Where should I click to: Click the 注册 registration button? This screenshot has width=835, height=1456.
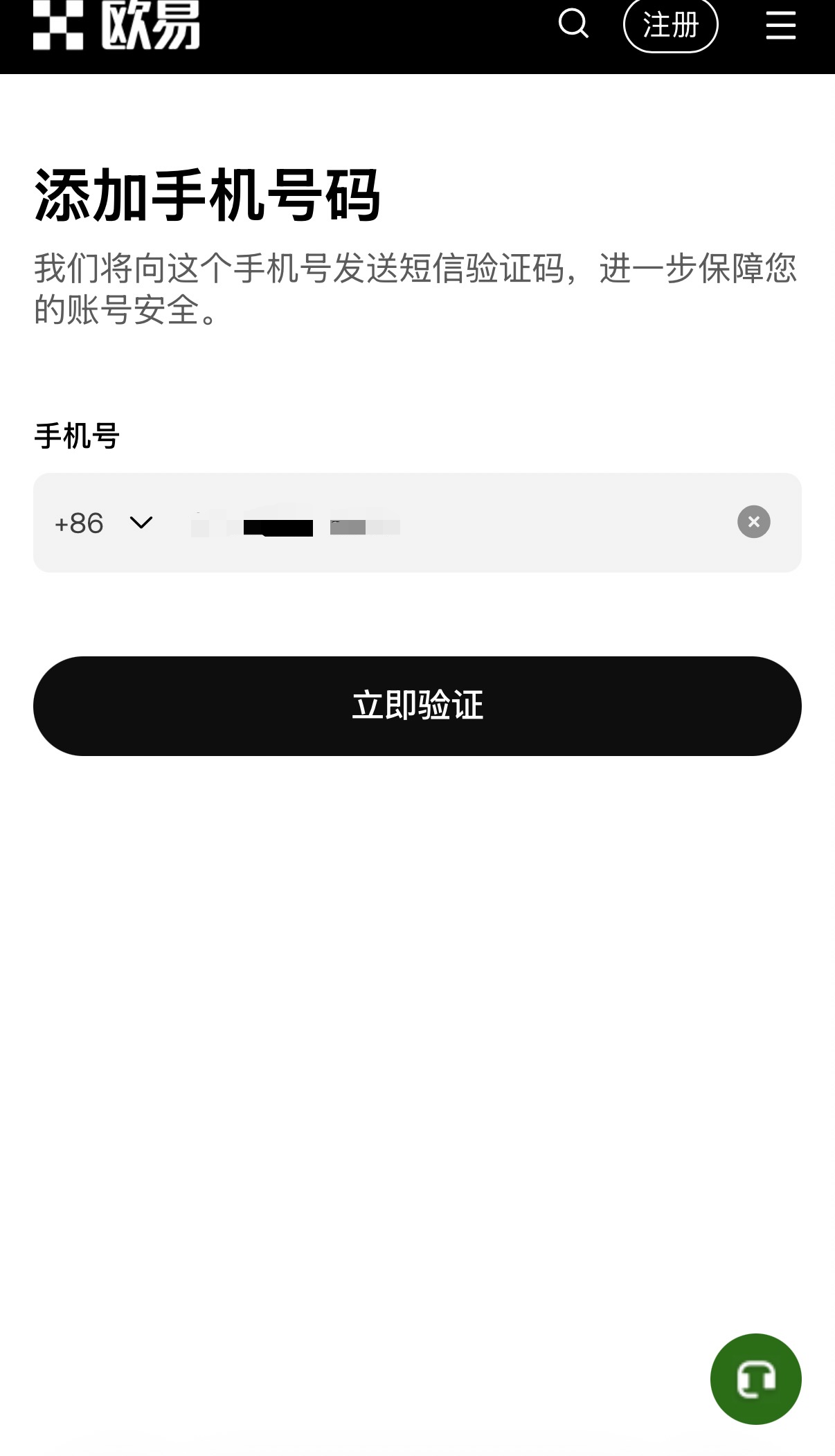[x=671, y=24]
